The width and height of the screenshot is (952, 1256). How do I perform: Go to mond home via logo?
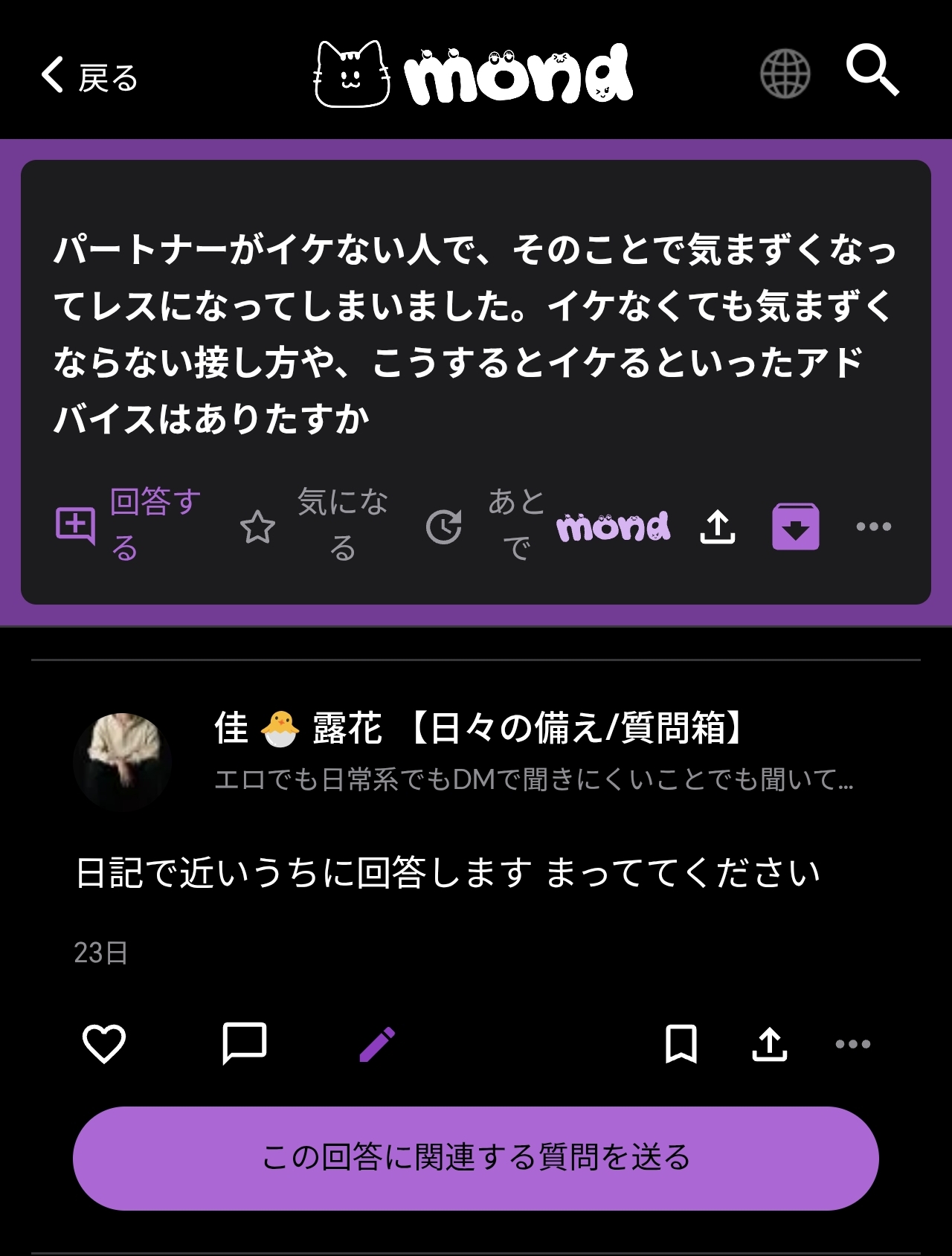(x=475, y=74)
